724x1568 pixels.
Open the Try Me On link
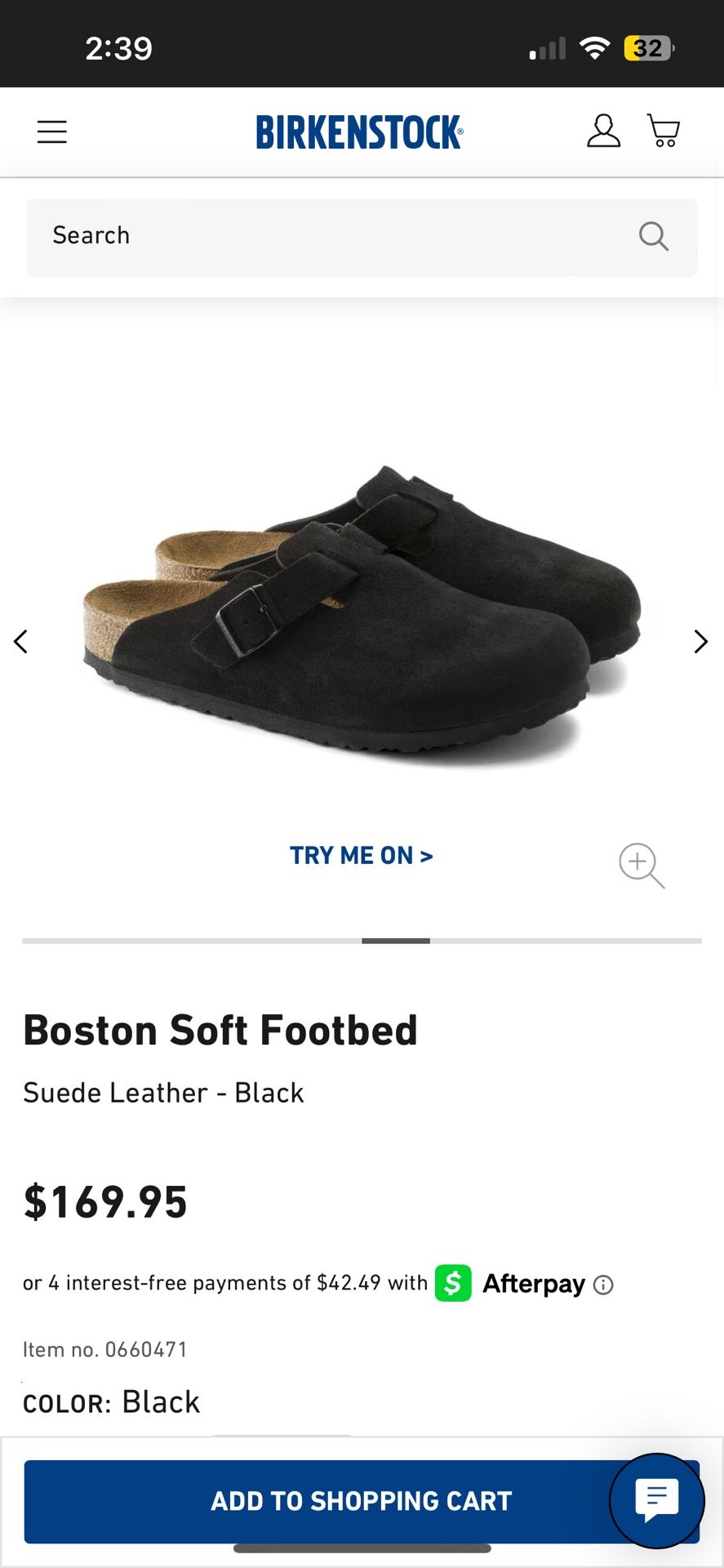click(x=362, y=855)
